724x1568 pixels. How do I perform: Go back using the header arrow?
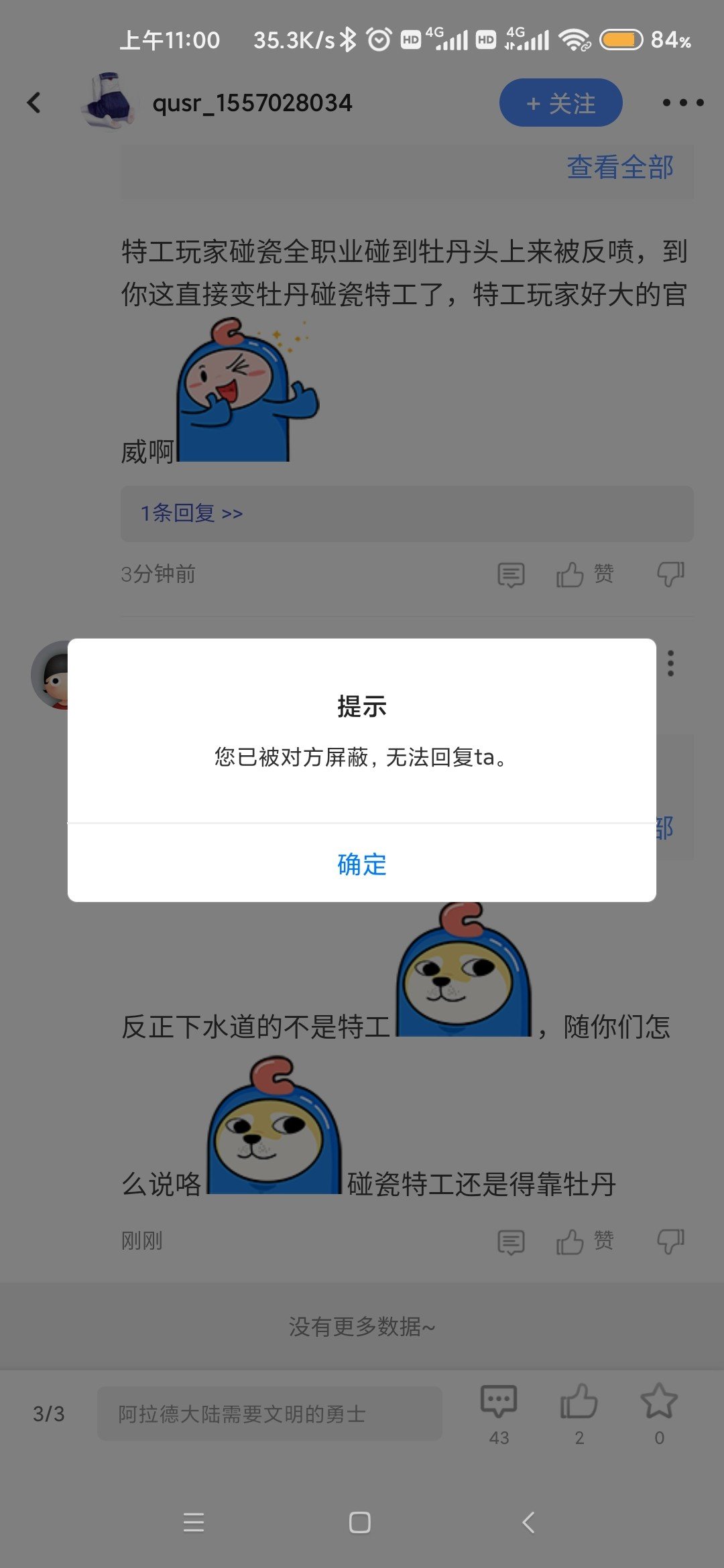34,103
